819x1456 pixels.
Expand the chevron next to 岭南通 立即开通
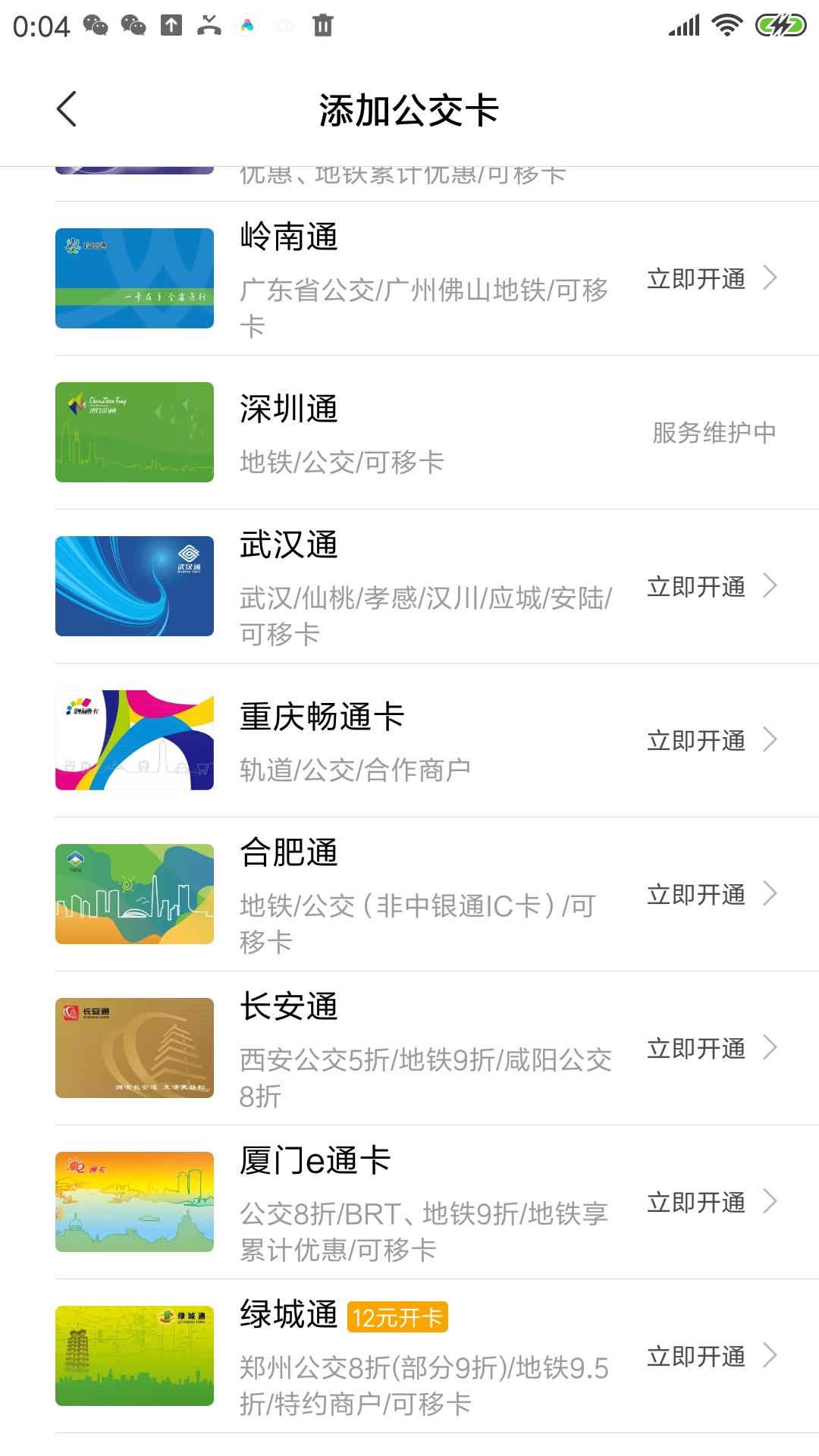click(771, 279)
